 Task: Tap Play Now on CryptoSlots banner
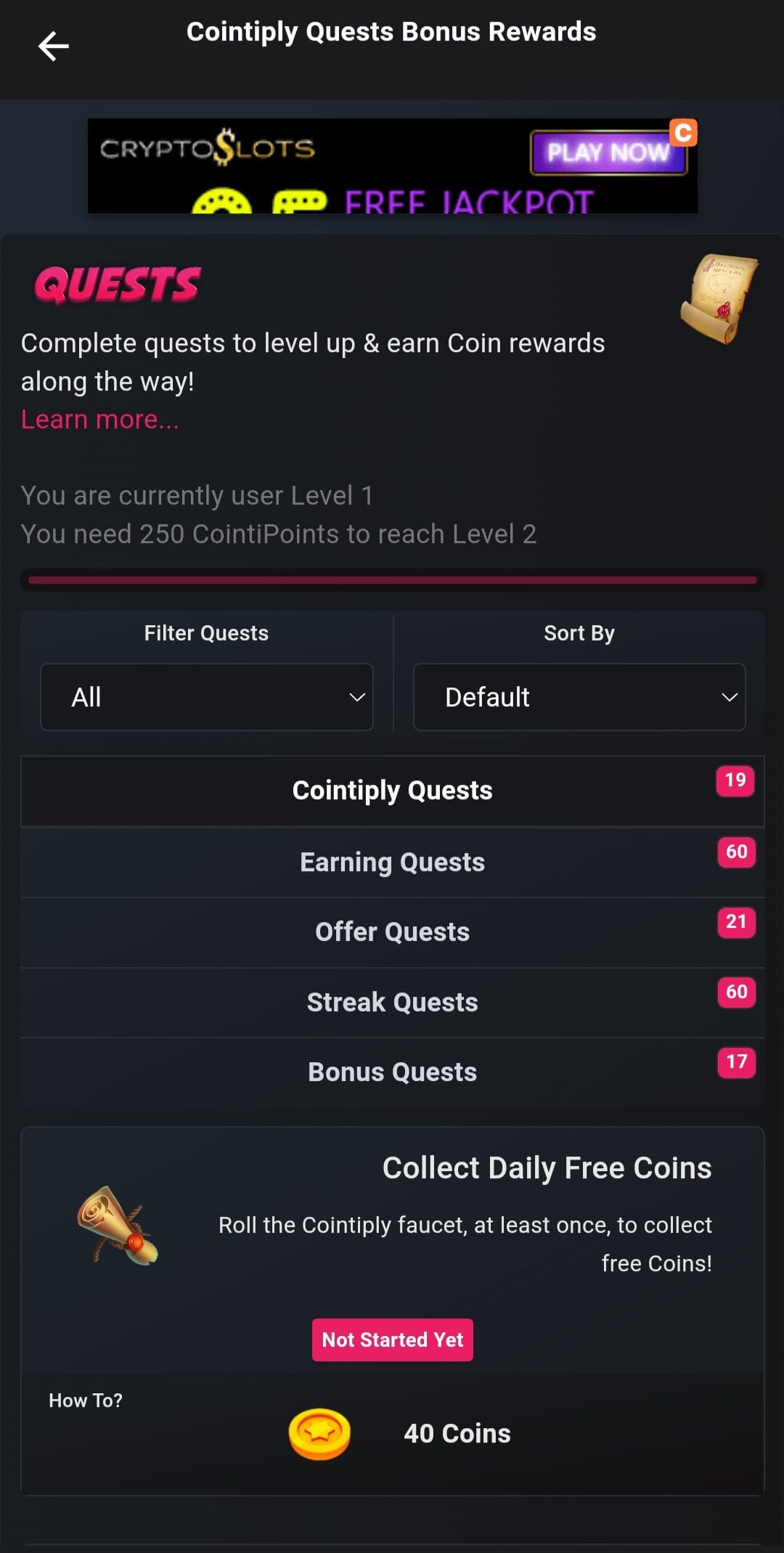tap(608, 152)
